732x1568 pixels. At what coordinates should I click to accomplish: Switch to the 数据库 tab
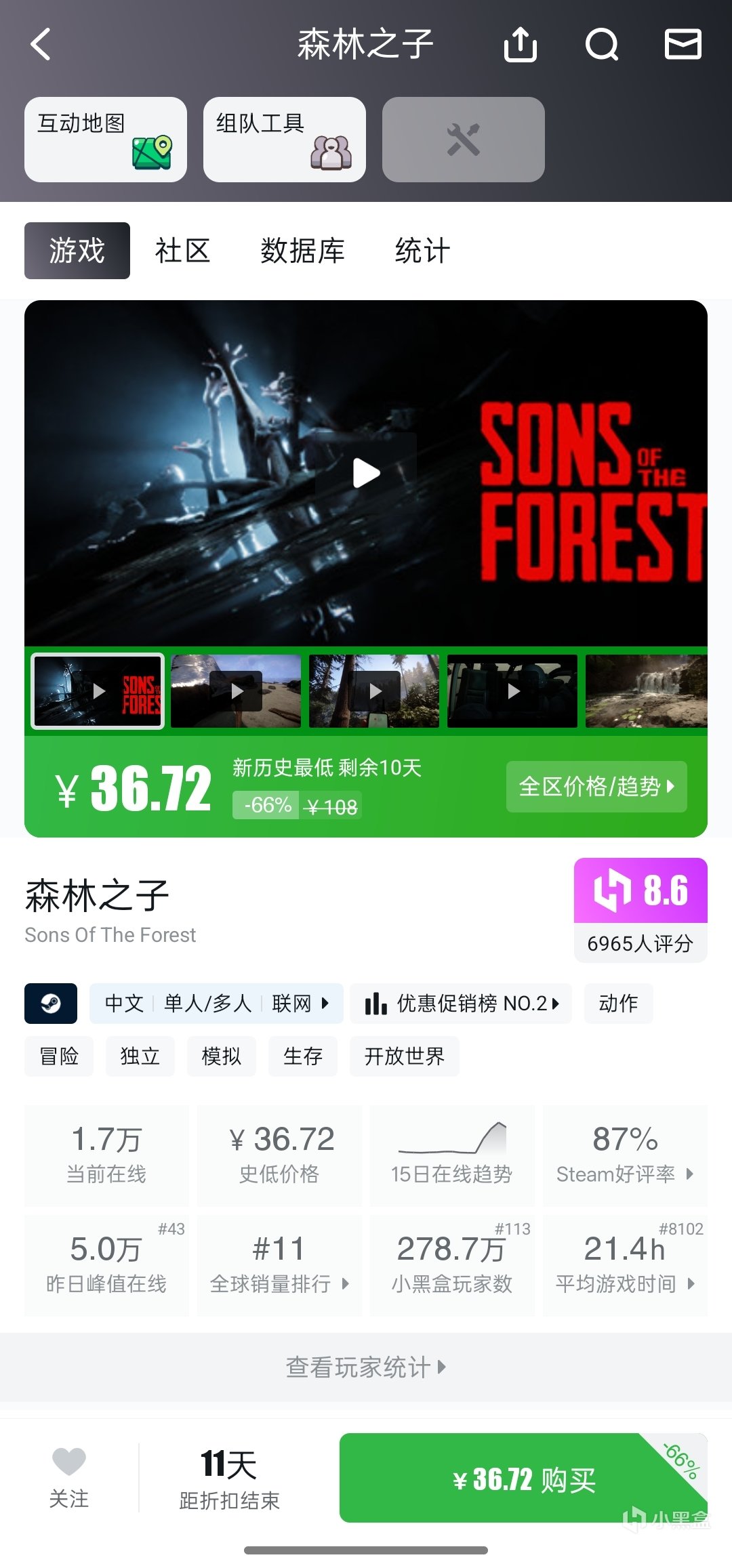pos(302,251)
